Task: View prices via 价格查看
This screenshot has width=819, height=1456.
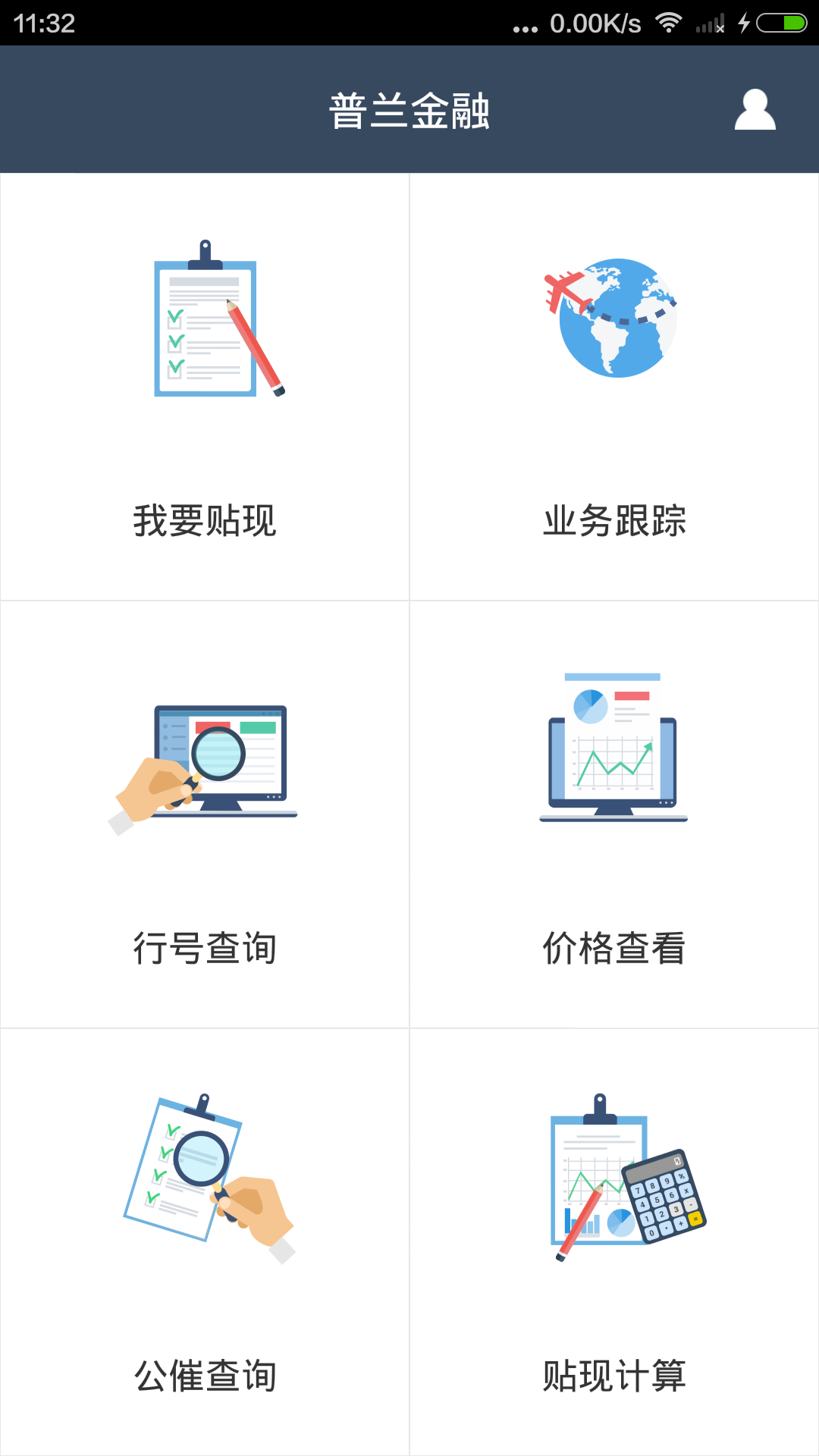Action: pos(614,814)
